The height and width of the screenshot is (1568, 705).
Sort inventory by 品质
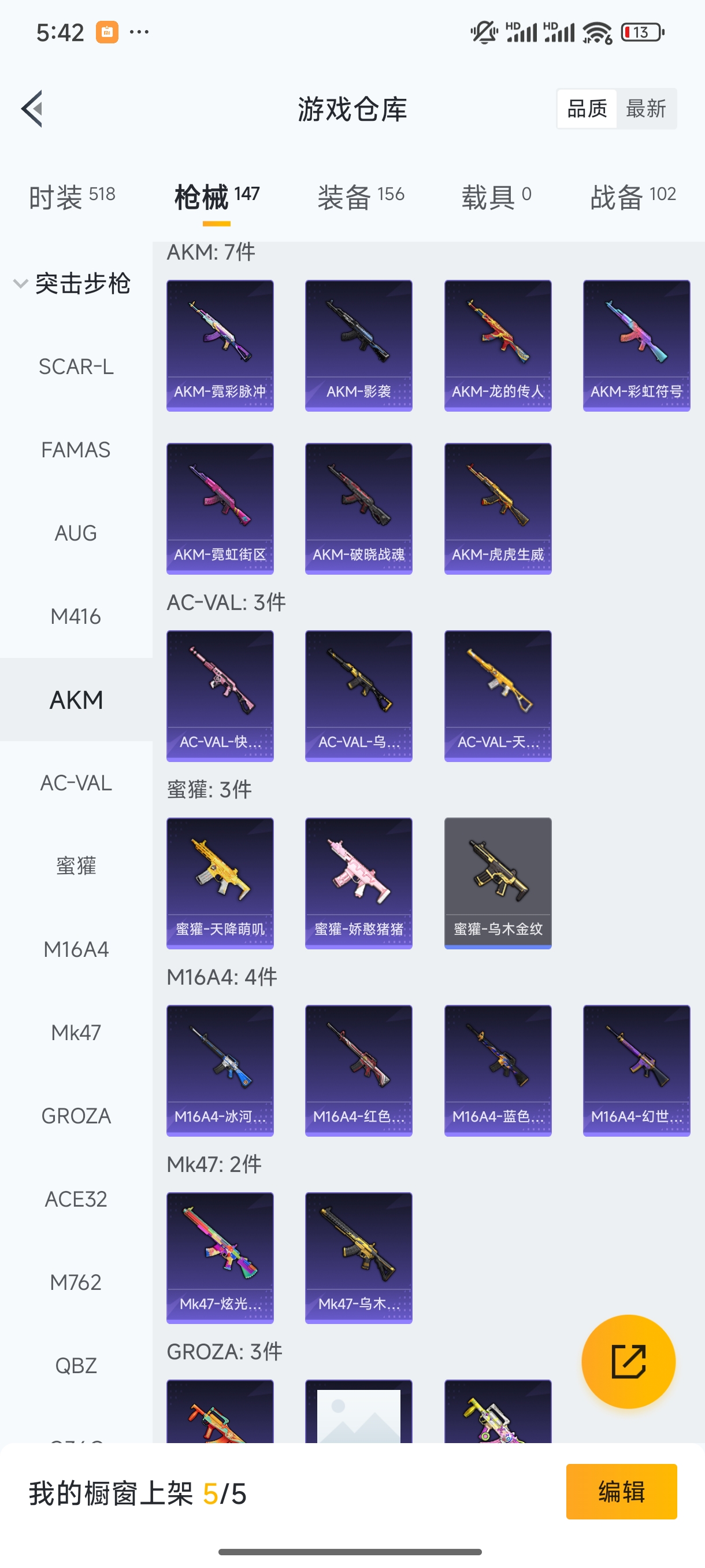(x=587, y=109)
